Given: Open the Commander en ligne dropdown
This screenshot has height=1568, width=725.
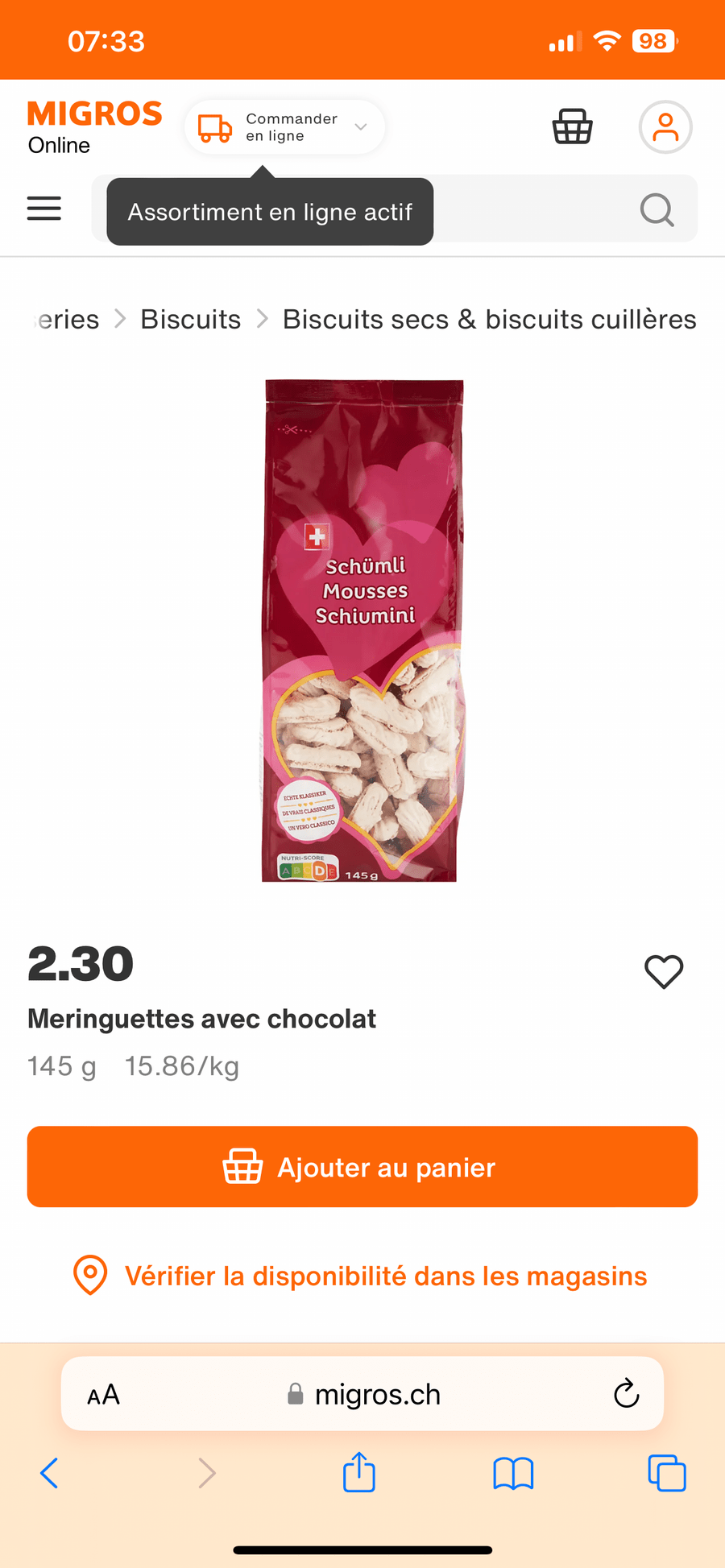Looking at the screenshot, I should tap(284, 127).
